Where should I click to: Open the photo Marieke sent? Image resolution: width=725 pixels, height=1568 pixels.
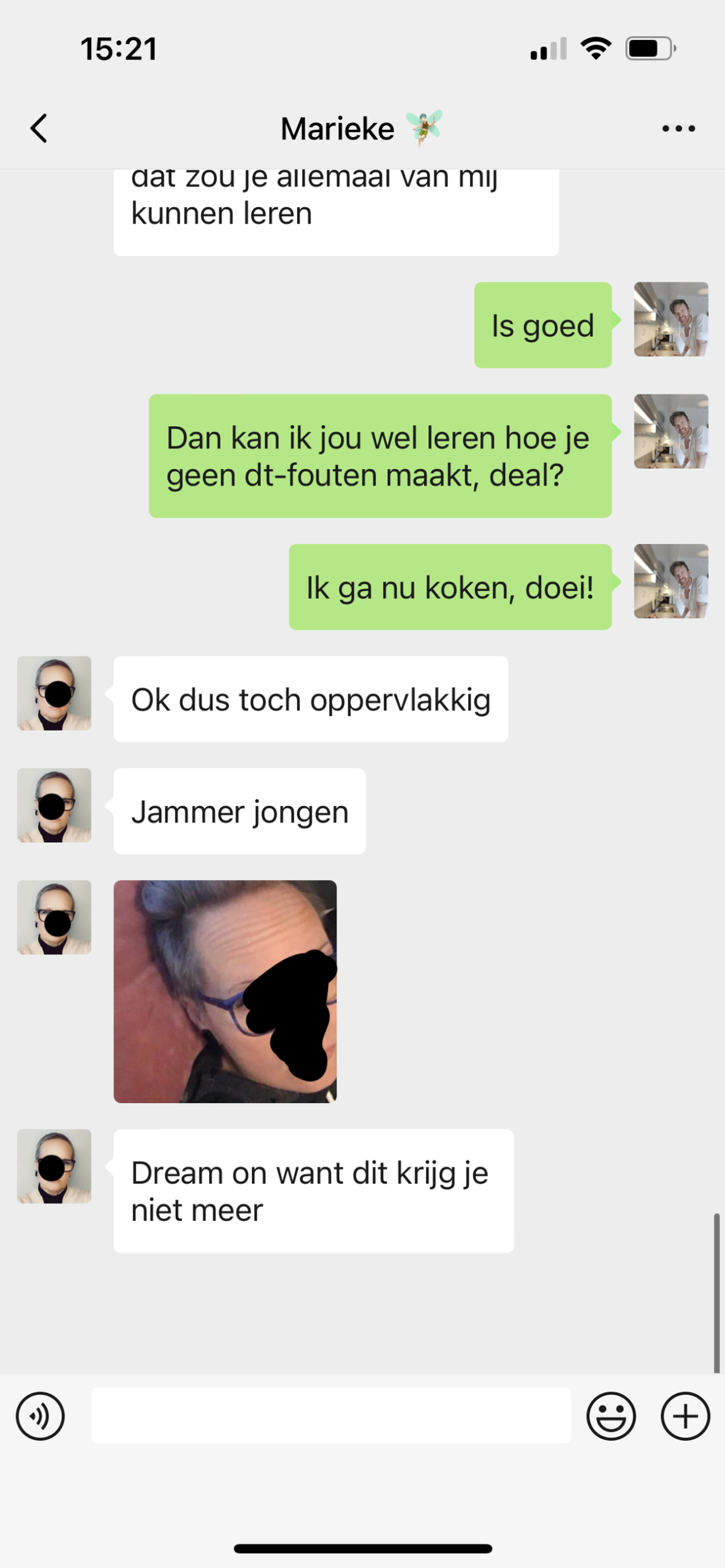225,992
